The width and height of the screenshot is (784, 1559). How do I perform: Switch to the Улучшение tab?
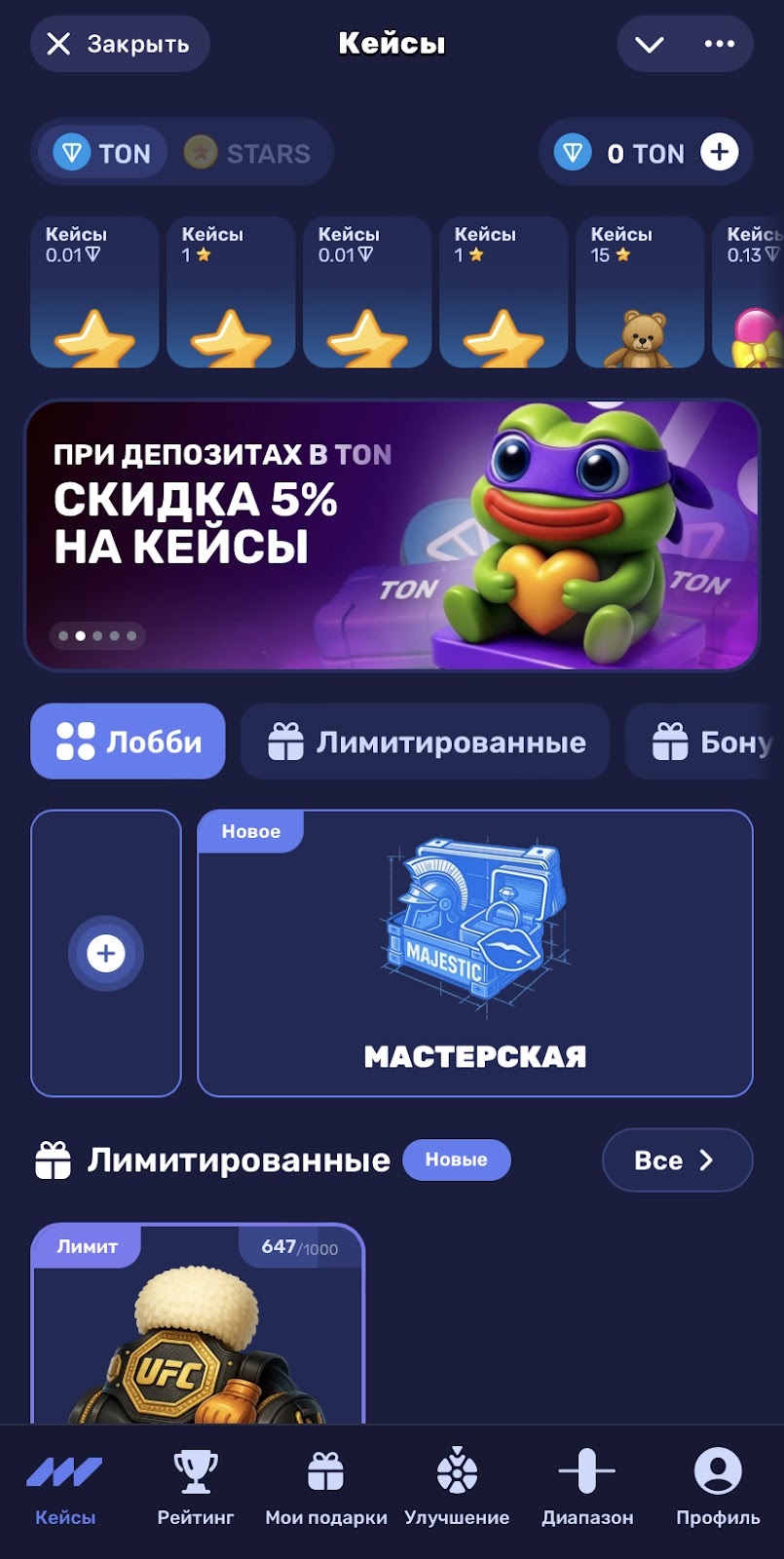click(x=457, y=1487)
